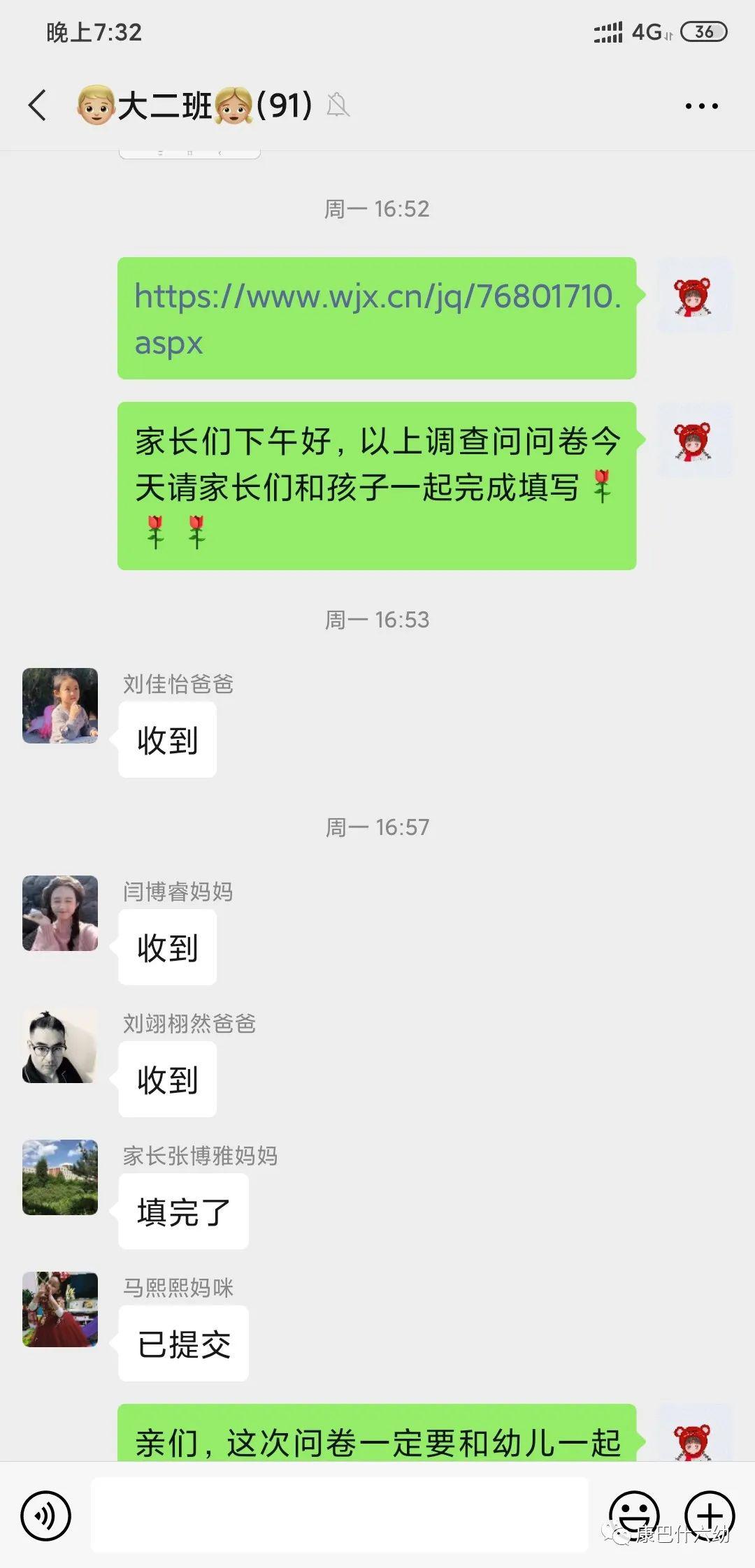Open own avatar beside the questionnaire link
The height and width of the screenshot is (1568, 755).
coord(695,296)
